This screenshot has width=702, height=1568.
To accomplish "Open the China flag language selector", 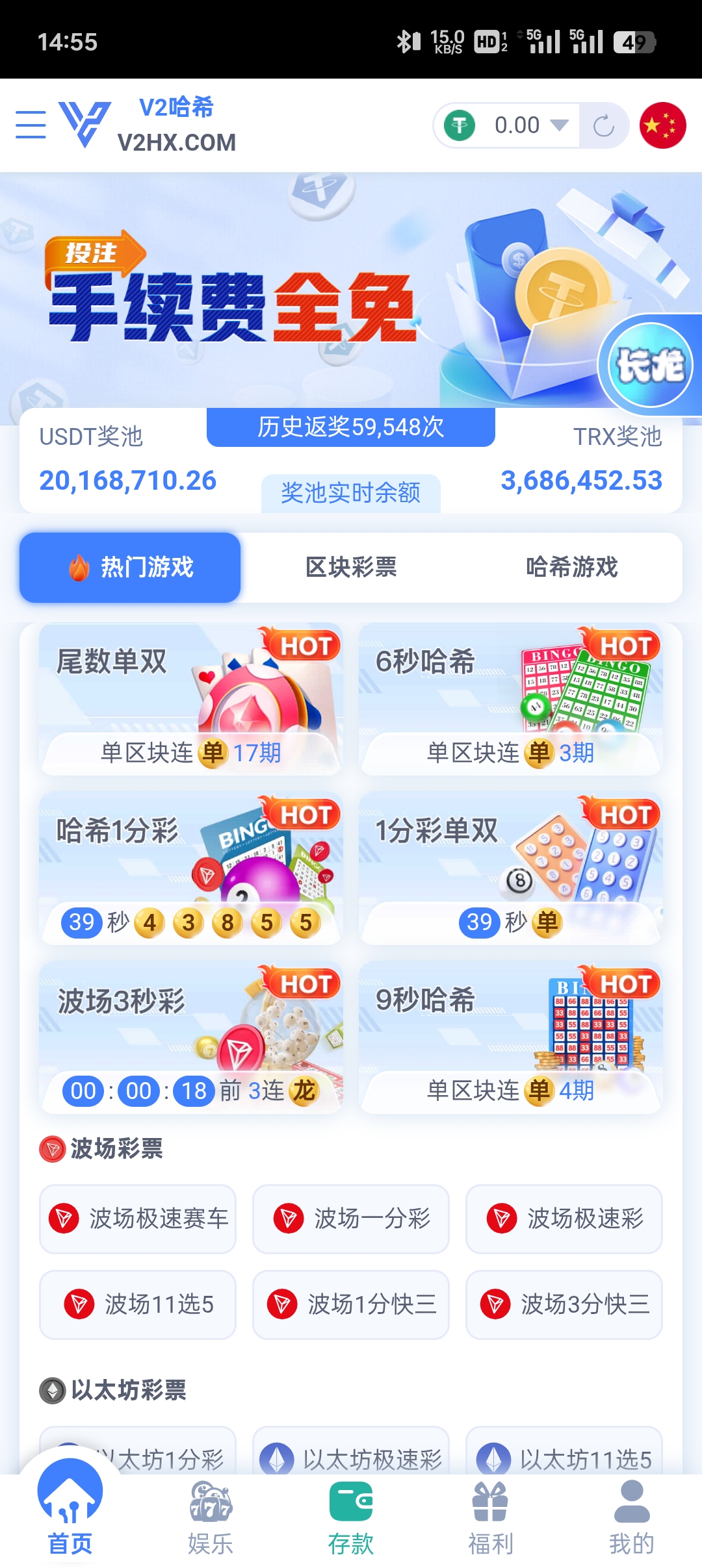I will tap(662, 125).
